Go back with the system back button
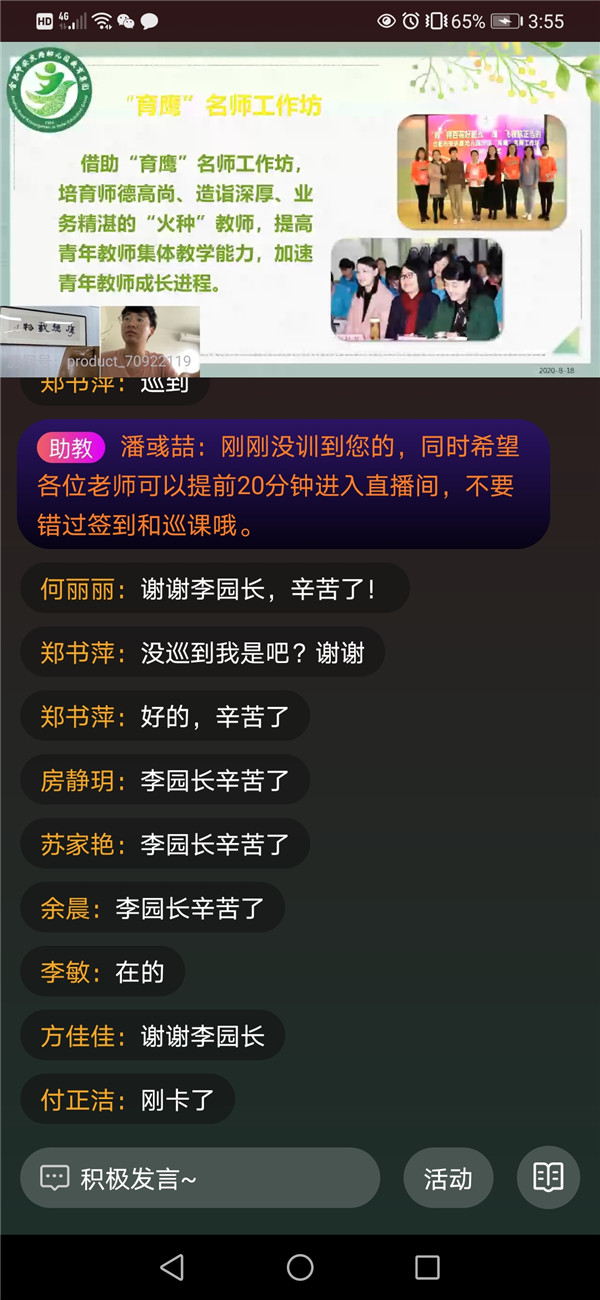This screenshot has height=1300, width=600. (172, 1267)
